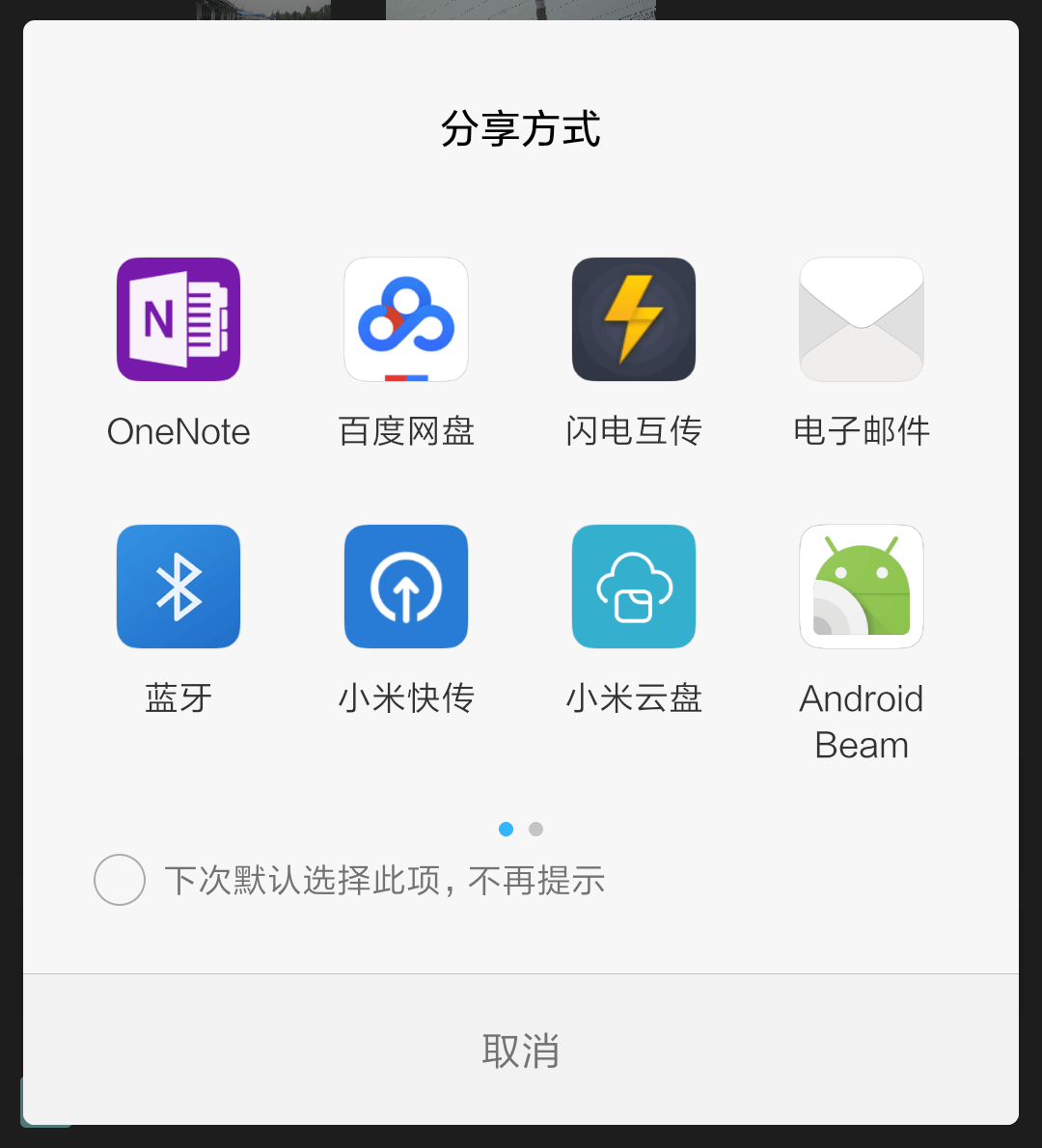
Task: Share to 百度网盘
Action: coord(406,320)
